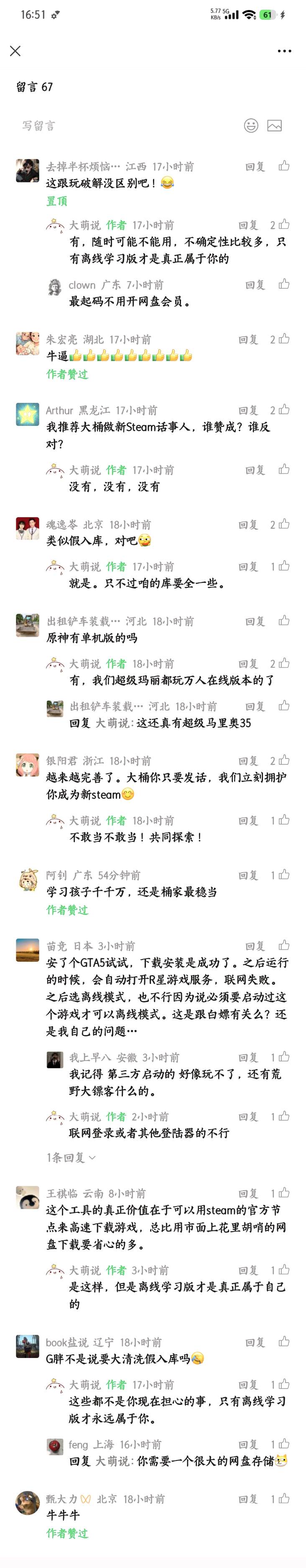Reply to Arthur's Steam话事人 comment
This screenshot has height=1568, width=306.
[x=247, y=410]
